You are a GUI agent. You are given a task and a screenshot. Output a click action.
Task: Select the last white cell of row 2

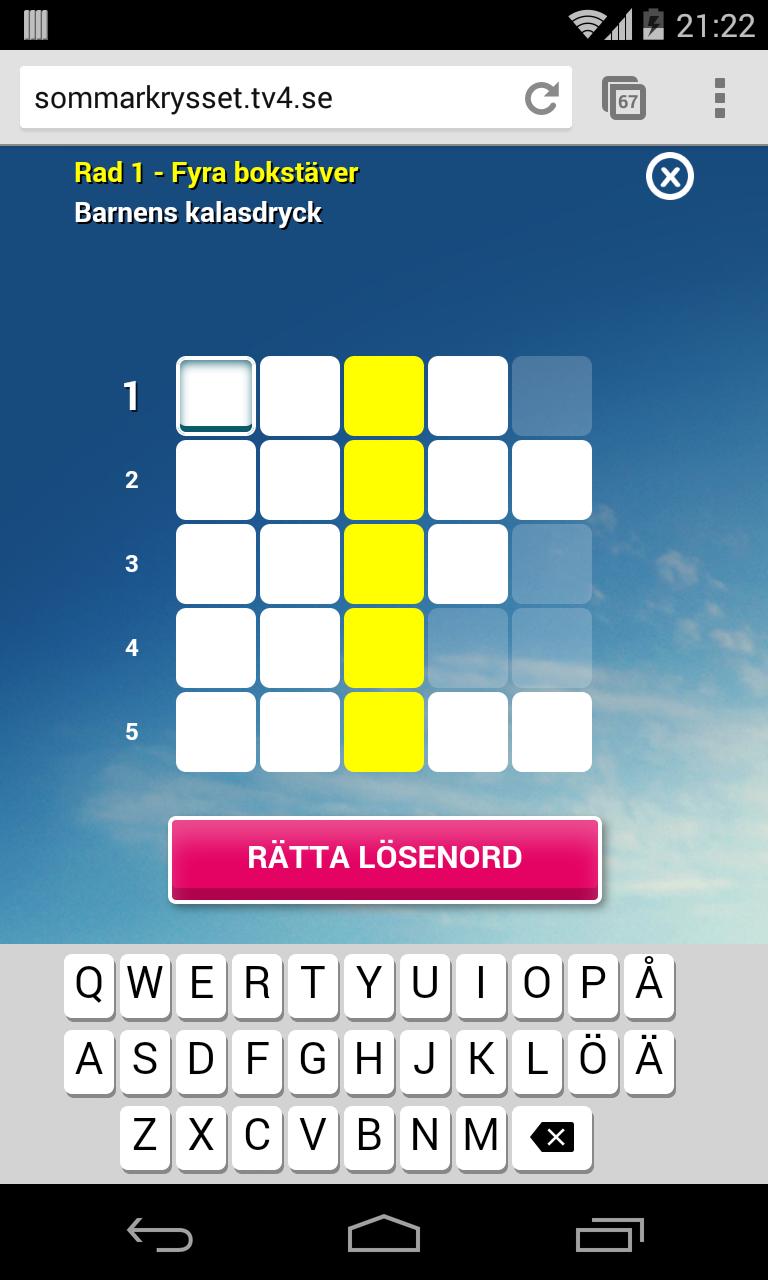551,479
